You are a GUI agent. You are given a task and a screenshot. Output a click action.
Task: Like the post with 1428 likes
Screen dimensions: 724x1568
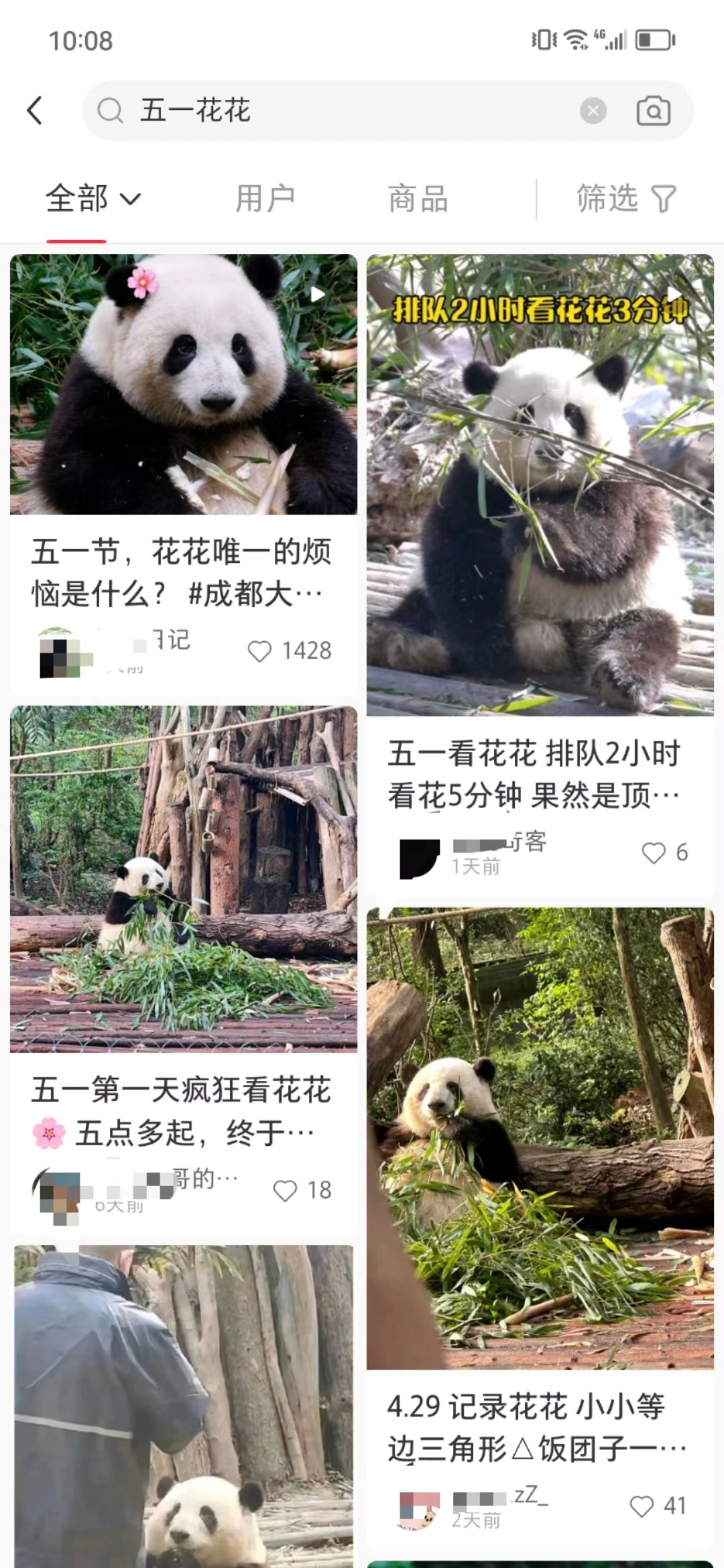coord(260,651)
